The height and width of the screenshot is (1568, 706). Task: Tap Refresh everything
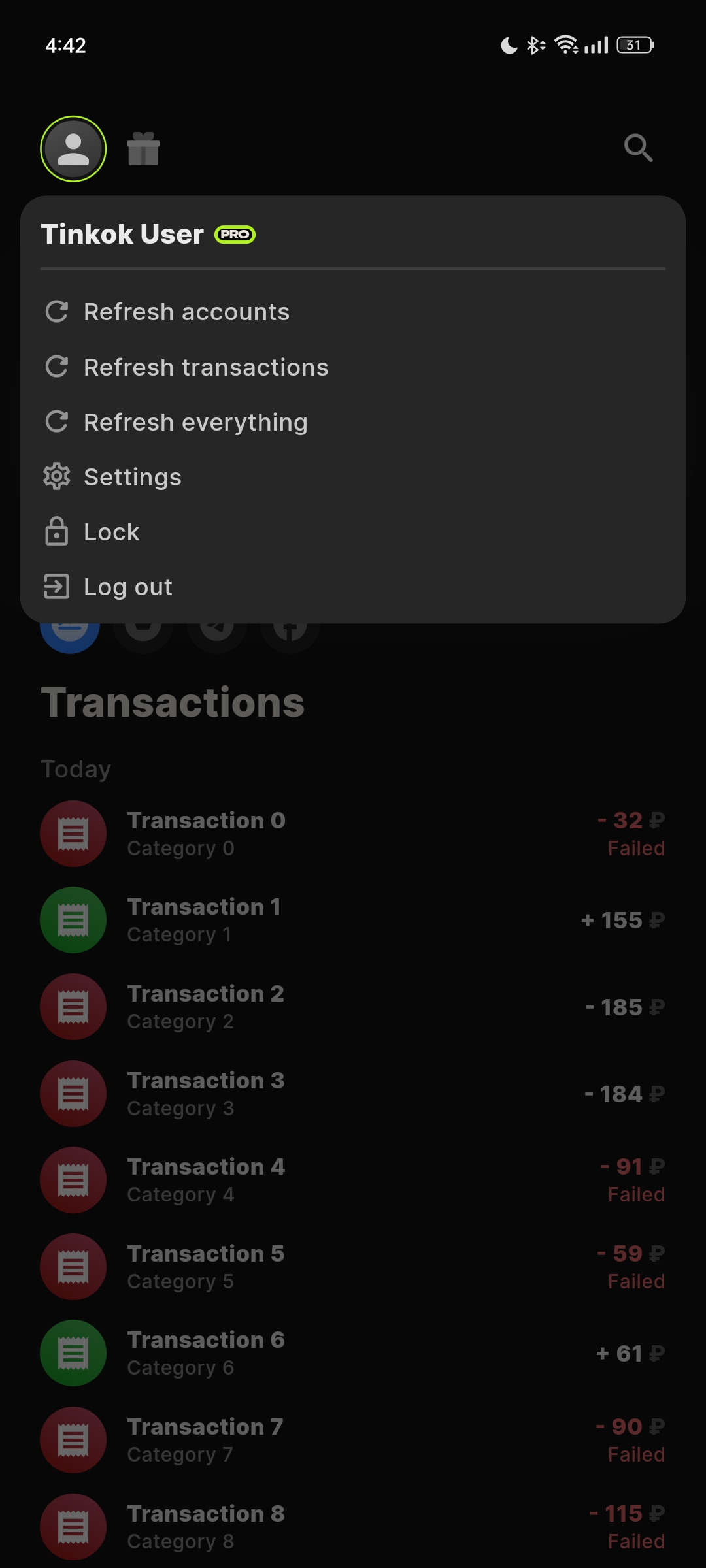[x=195, y=422]
